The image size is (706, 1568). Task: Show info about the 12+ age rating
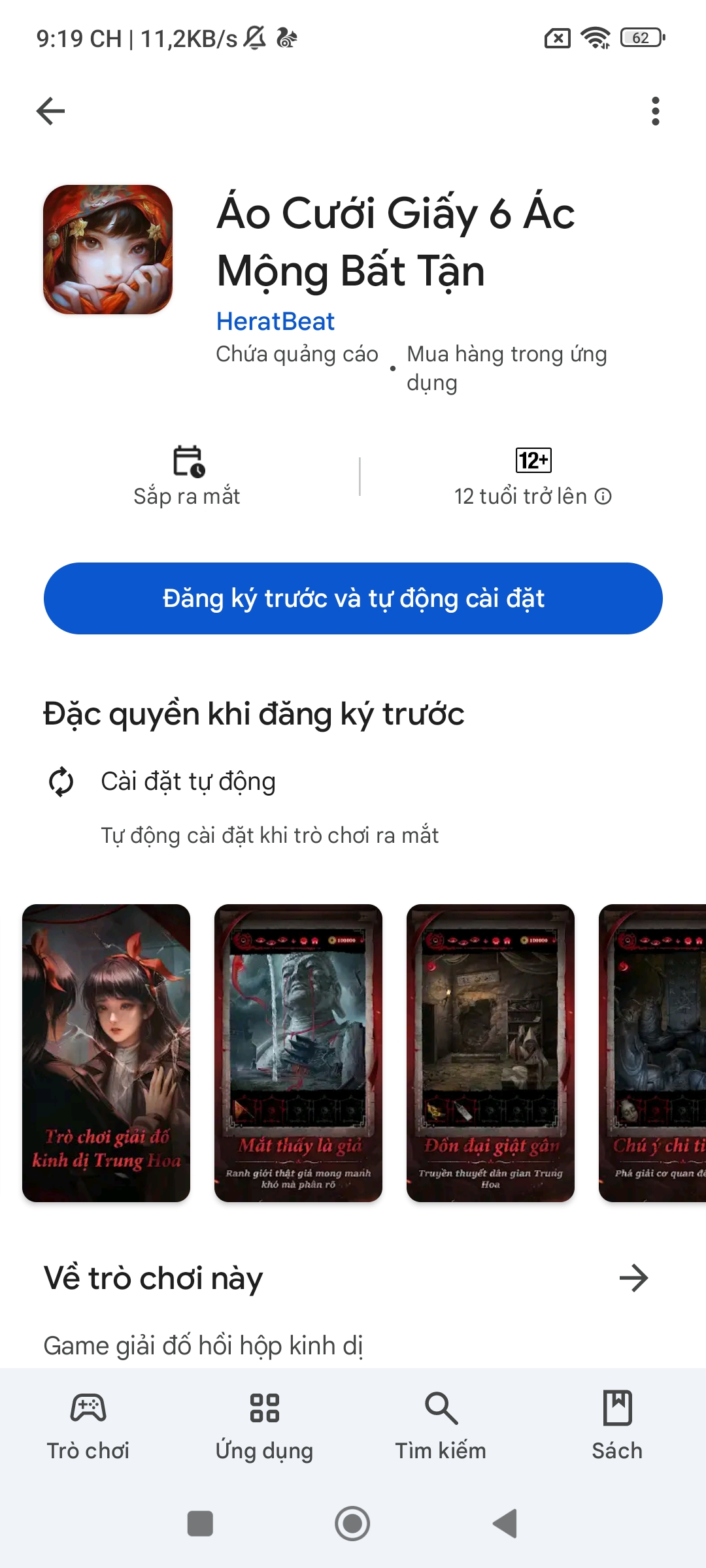tap(603, 497)
